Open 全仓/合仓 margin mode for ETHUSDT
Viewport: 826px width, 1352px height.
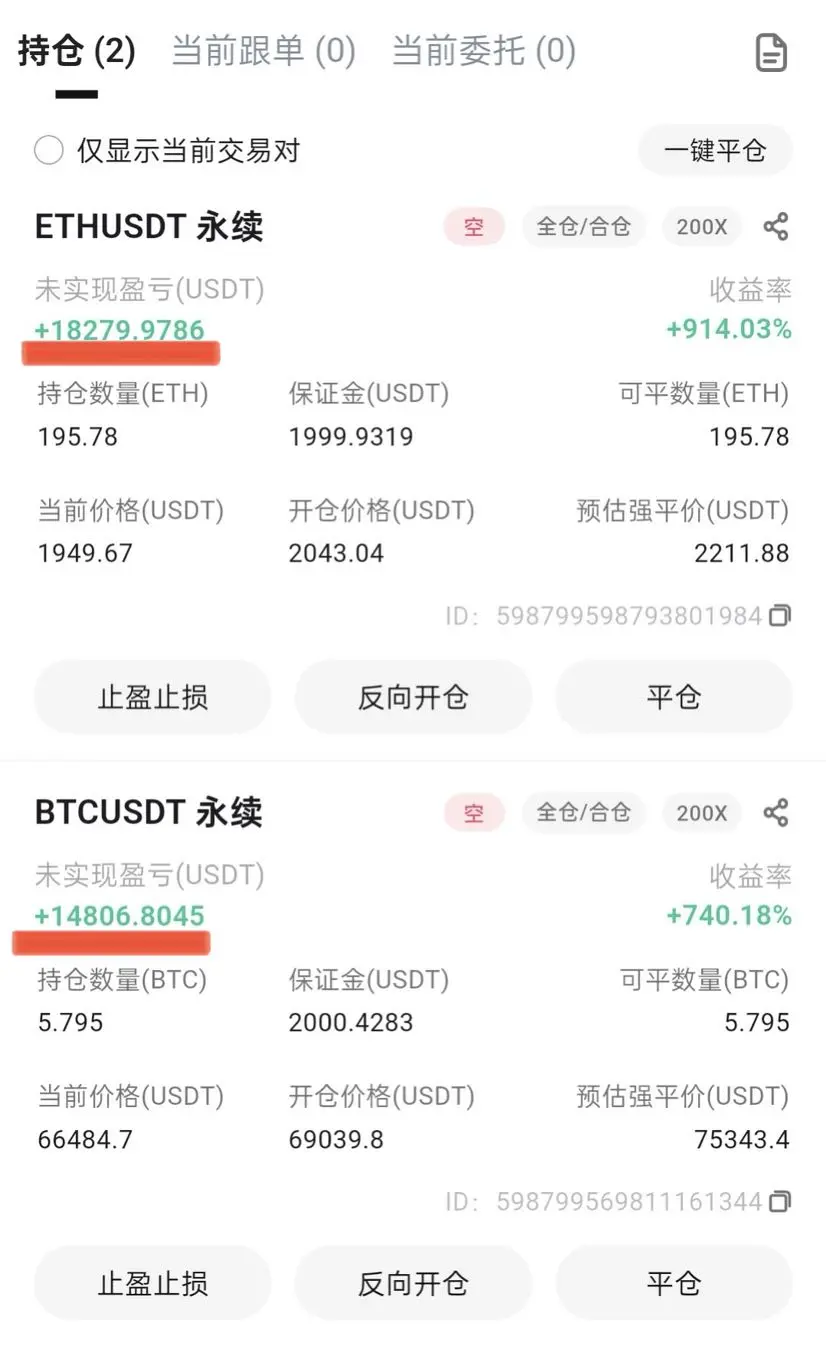[584, 227]
